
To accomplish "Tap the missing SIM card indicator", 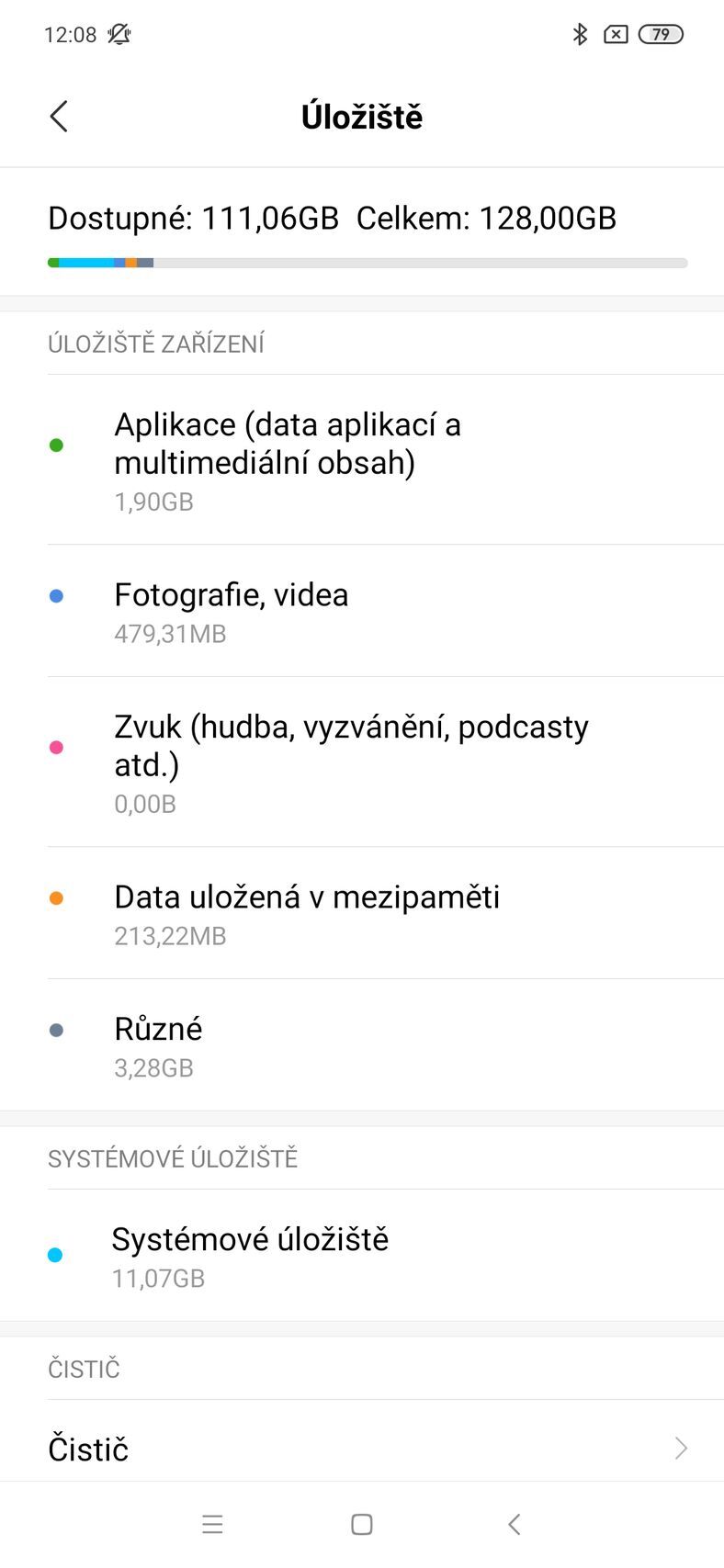I will coord(617,33).
